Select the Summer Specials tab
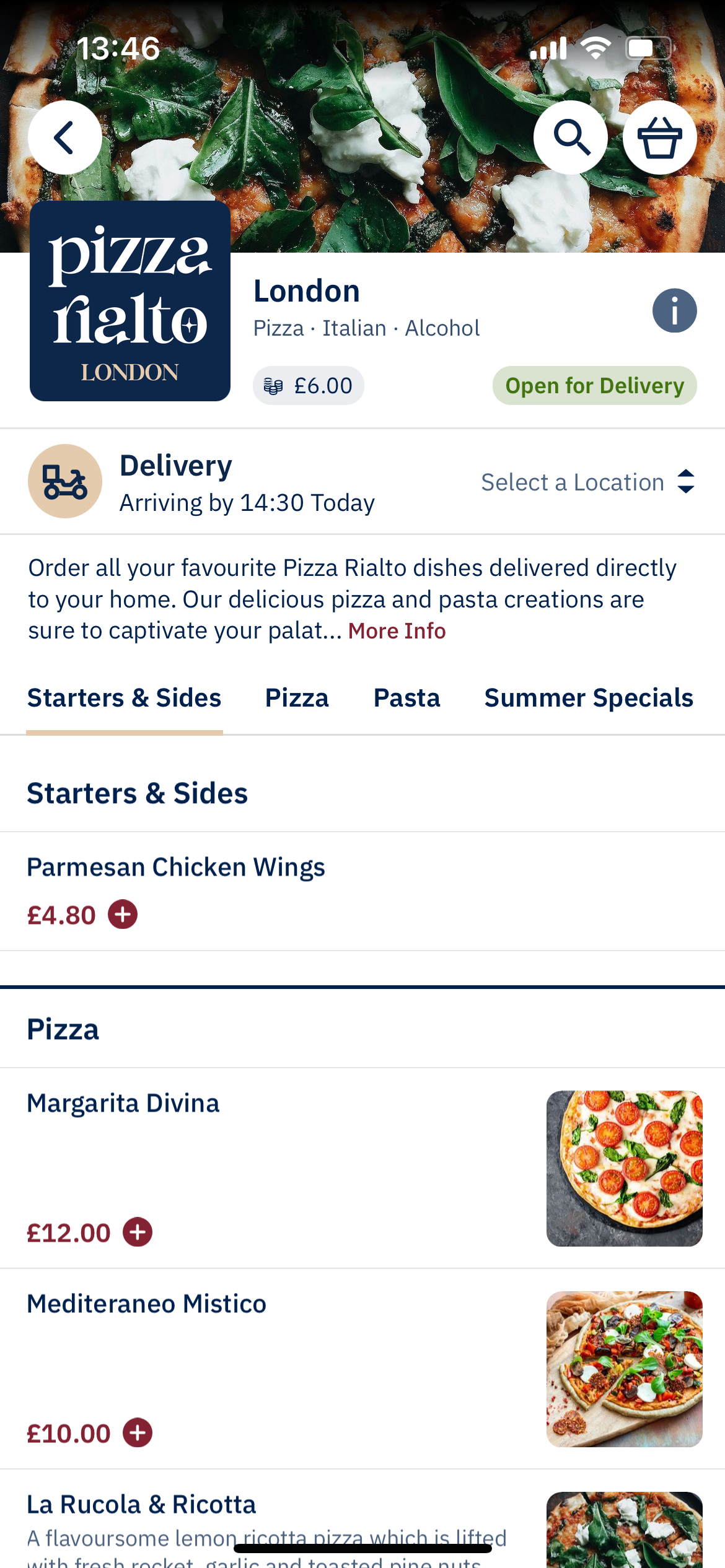Image resolution: width=725 pixels, height=1568 pixels. click(589, 698)
